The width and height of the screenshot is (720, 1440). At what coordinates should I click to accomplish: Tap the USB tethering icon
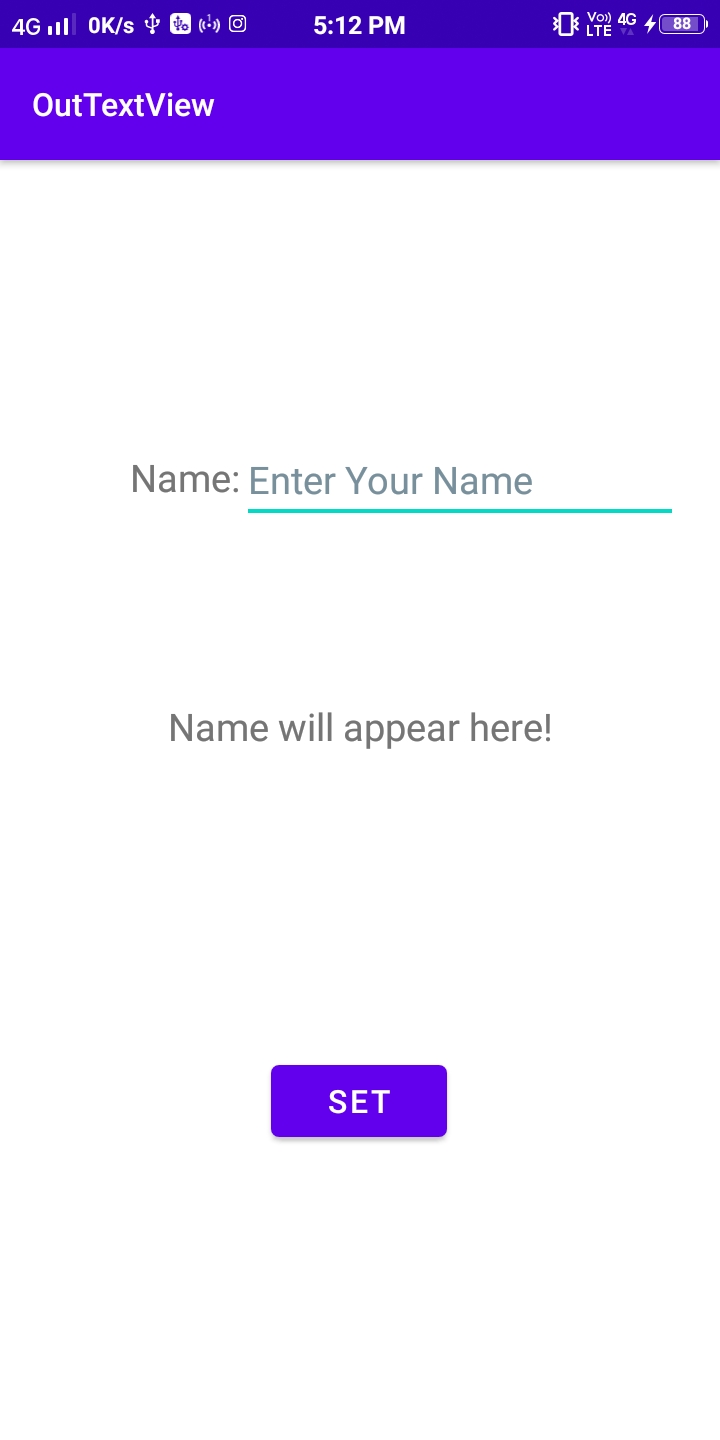click(x=181, y=24)
